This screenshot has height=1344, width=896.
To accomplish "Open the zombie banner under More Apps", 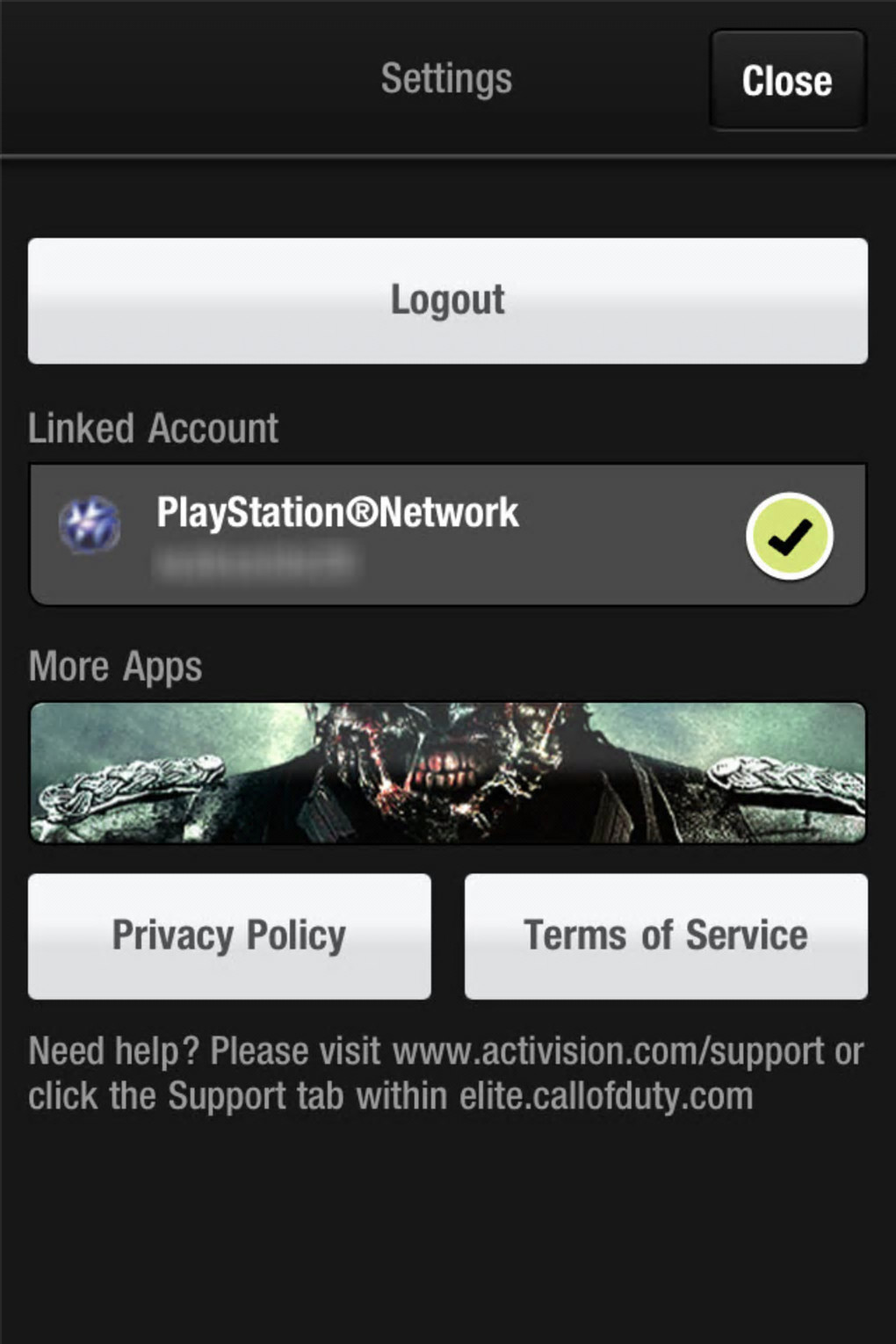I will pos(447,772).
